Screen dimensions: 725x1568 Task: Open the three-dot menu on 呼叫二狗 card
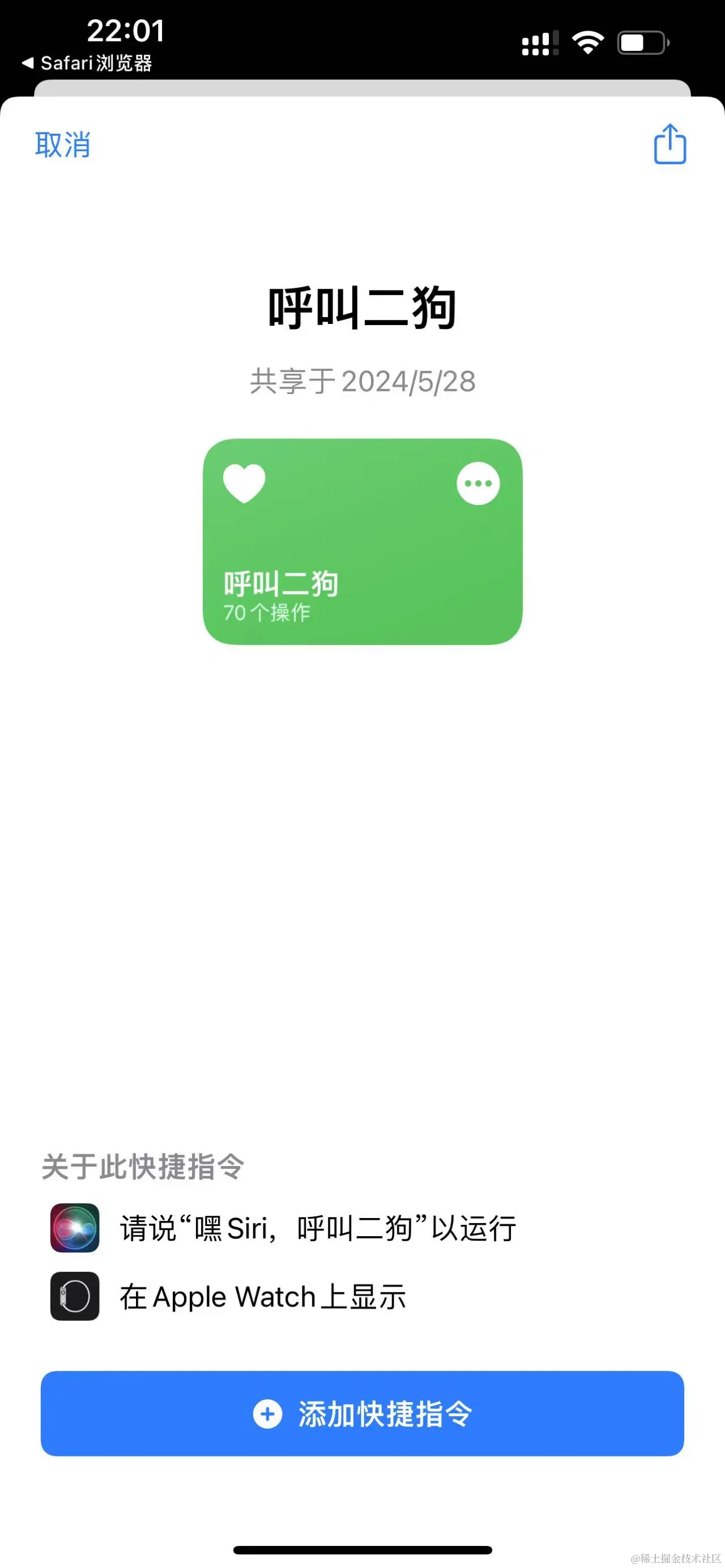(478, 483)
